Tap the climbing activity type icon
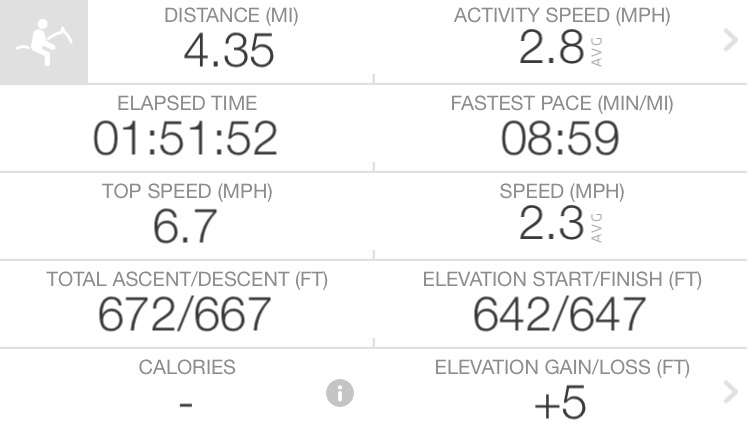This screenshot has width=747, height=427. click(x=44, y=41)
